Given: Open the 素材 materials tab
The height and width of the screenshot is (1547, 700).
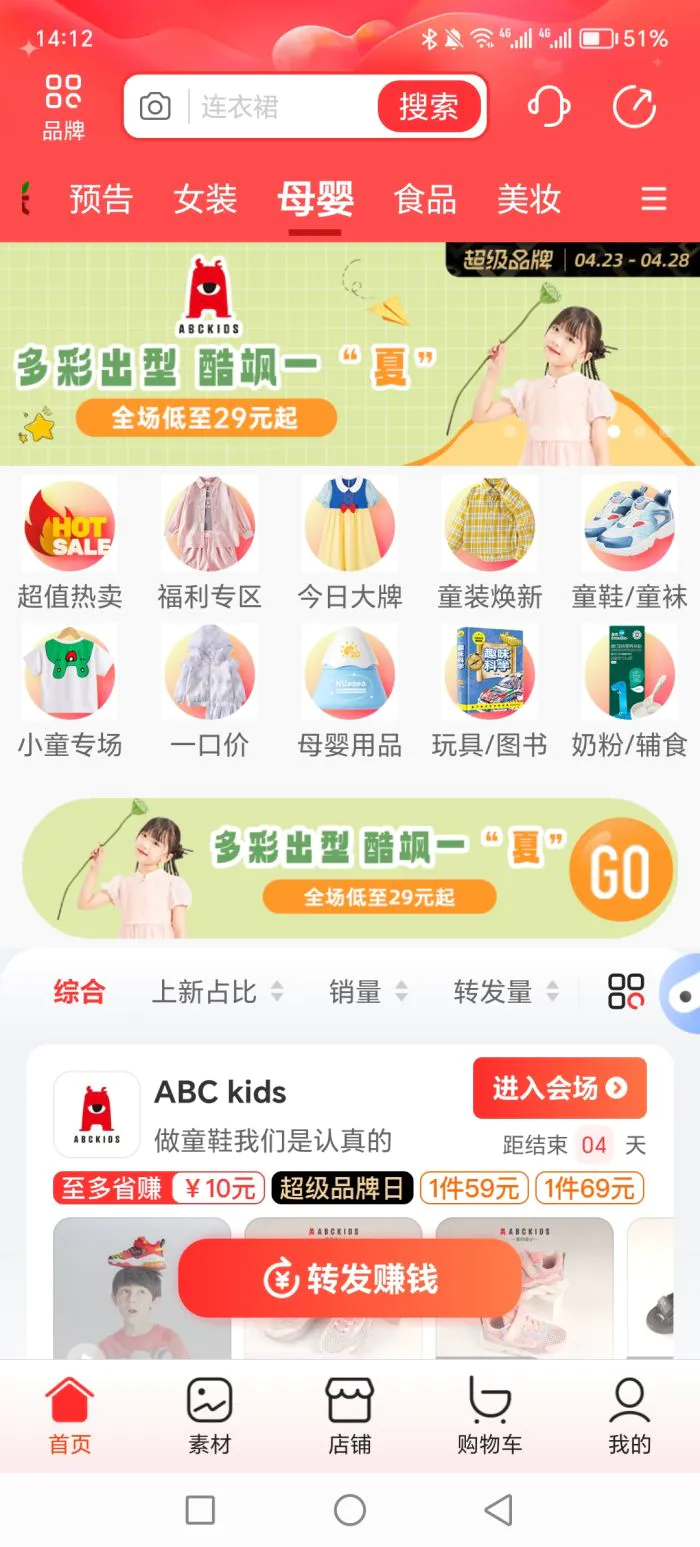Looking at the screenshot, I should (210, 1415).
